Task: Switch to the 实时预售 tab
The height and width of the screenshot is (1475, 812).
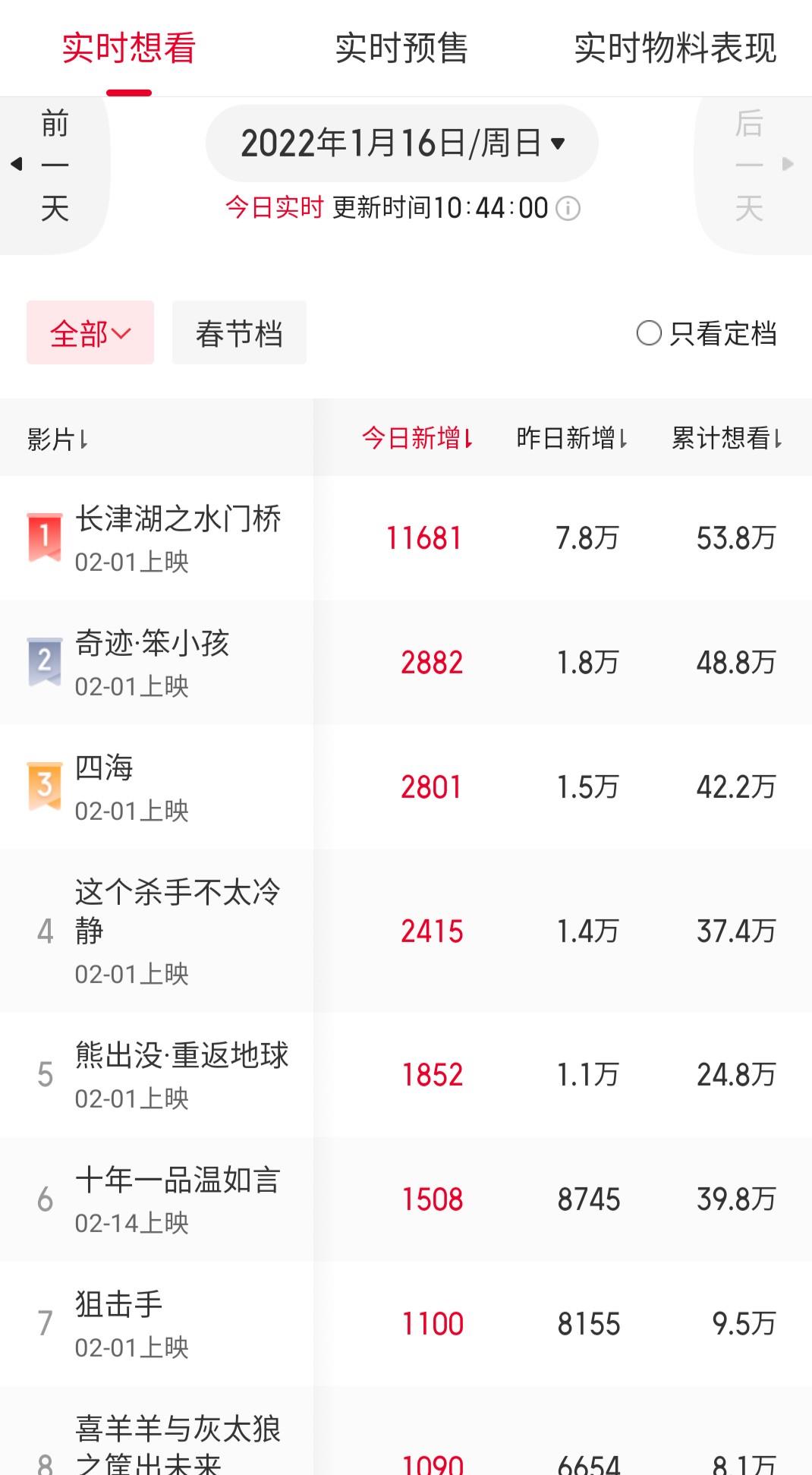Action: click(x=402, y=50)
